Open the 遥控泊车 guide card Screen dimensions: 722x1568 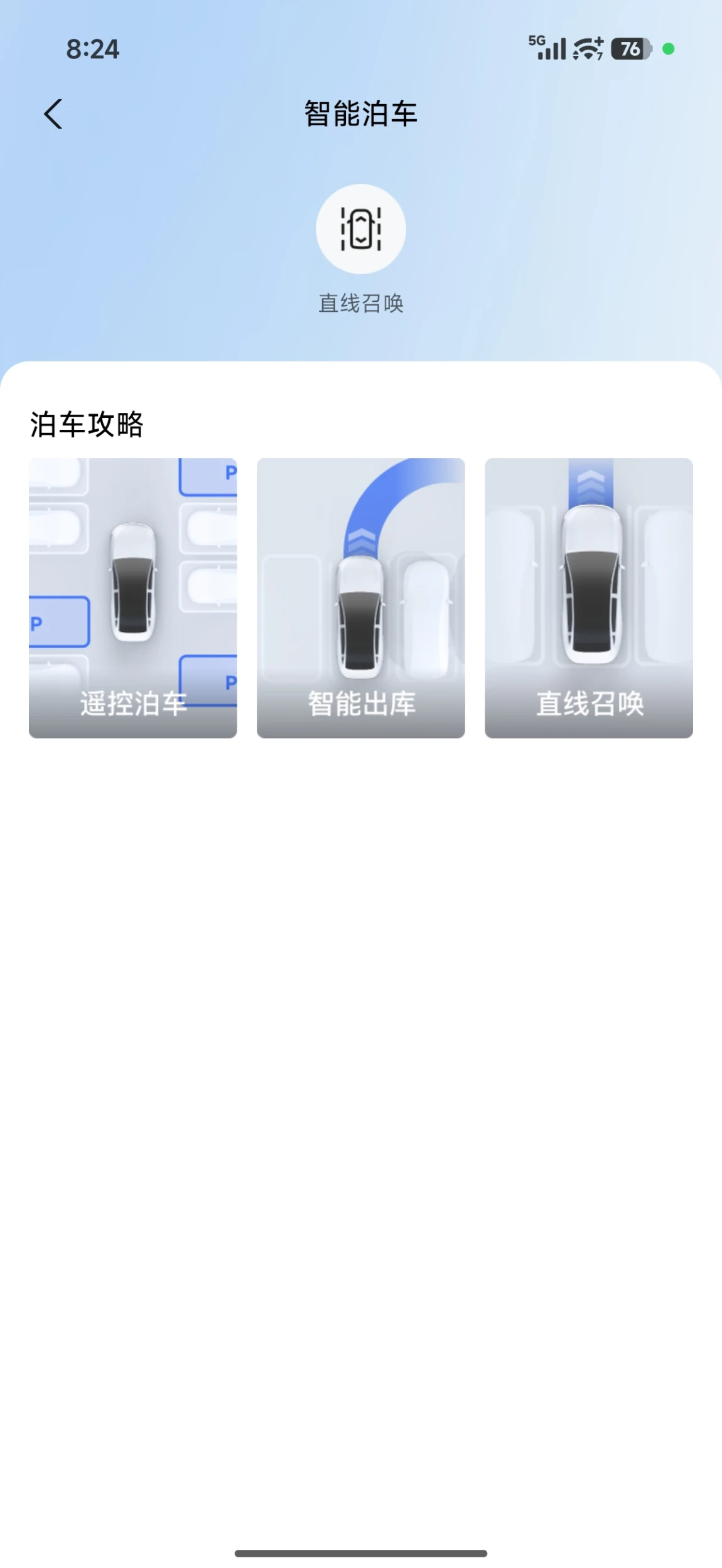tap(133, 598)
